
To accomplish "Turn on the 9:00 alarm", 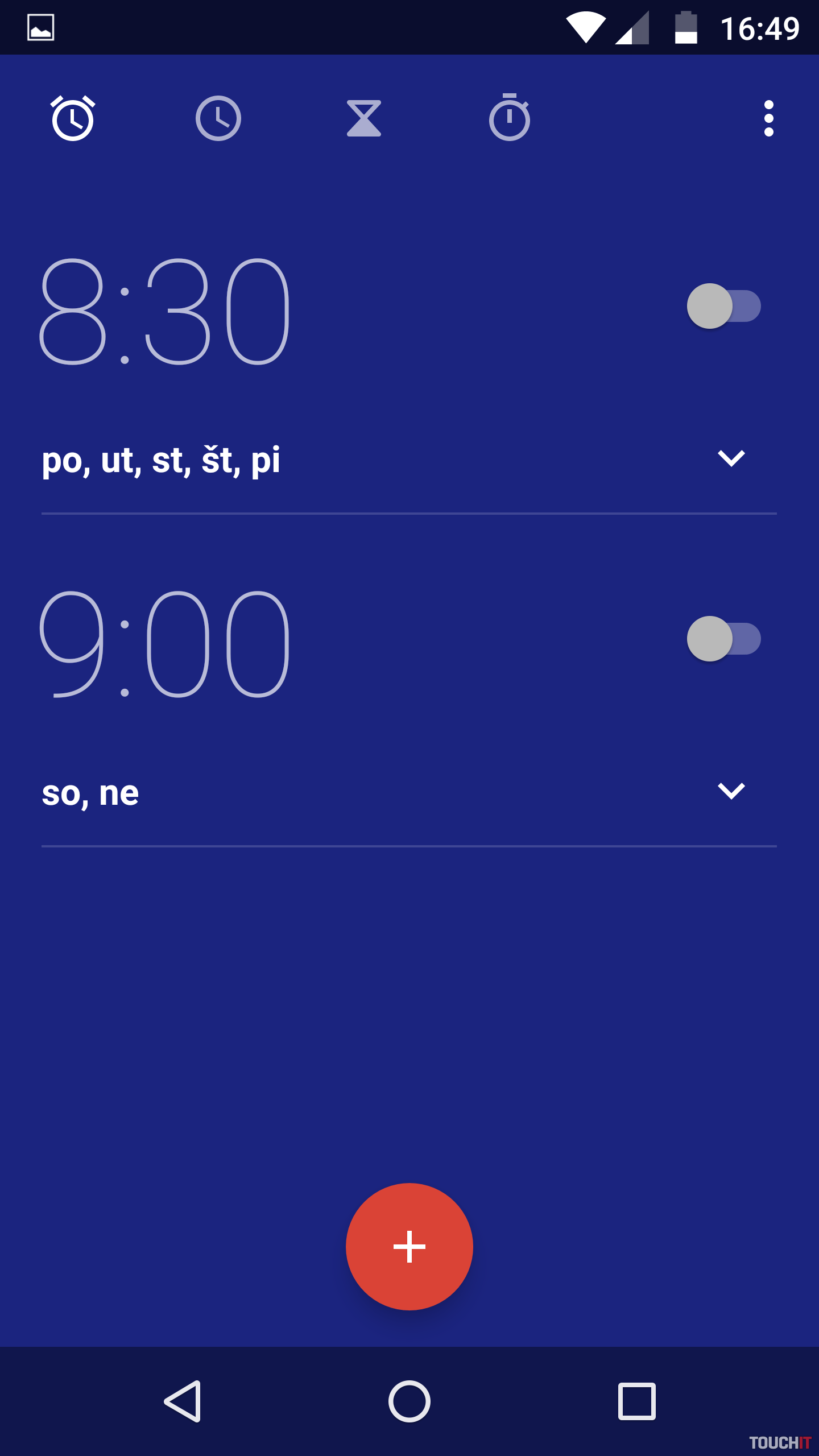I will coord(723,639).
